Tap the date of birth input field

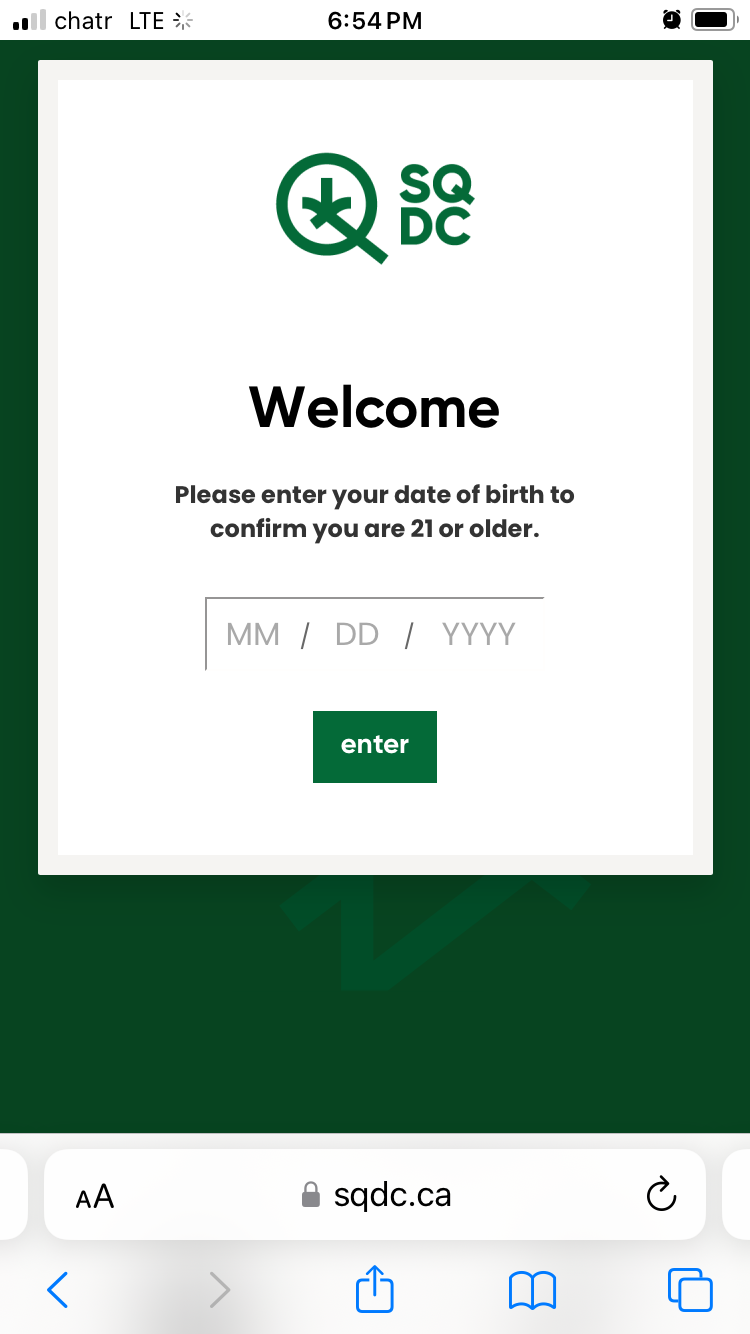(374, 634)
